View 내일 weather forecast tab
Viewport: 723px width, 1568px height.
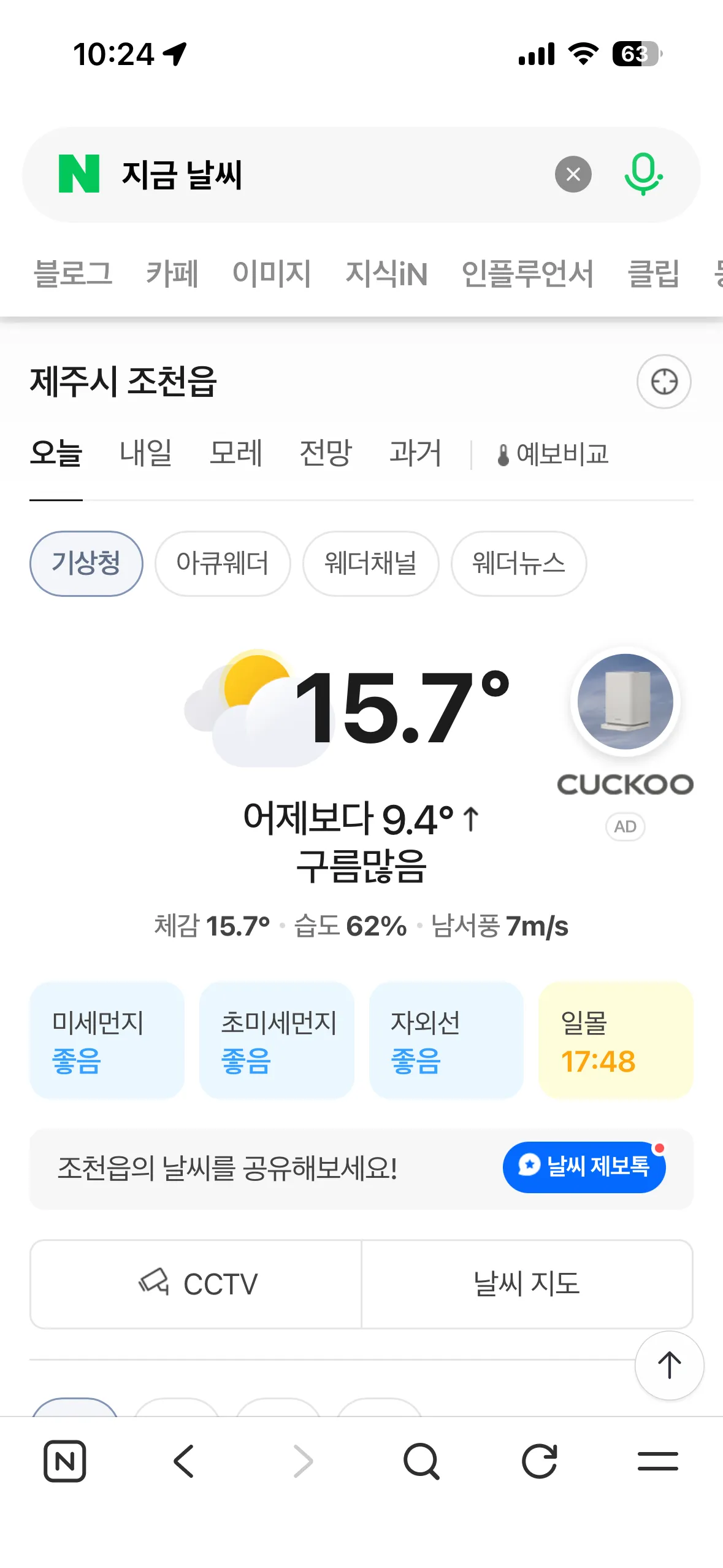[146, 453]
